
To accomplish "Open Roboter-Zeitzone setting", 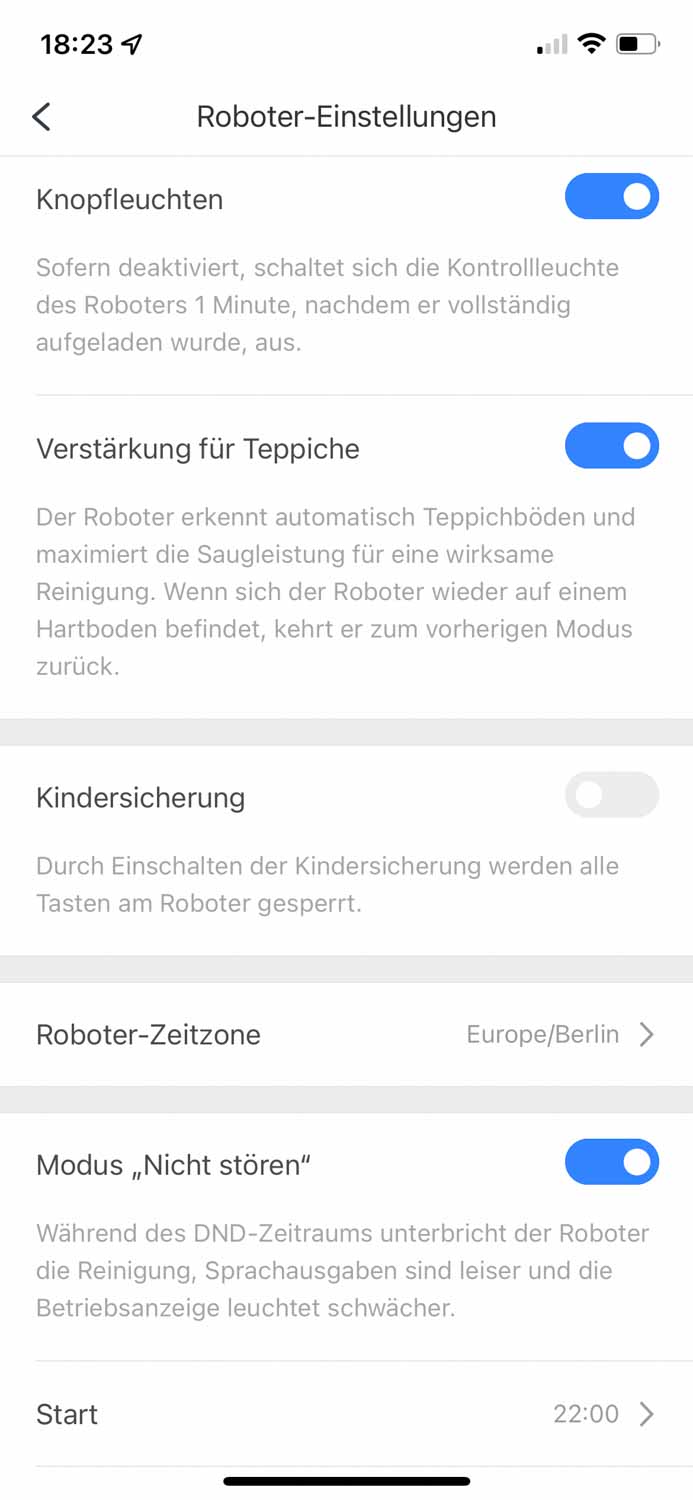I will coord(346,1035).
